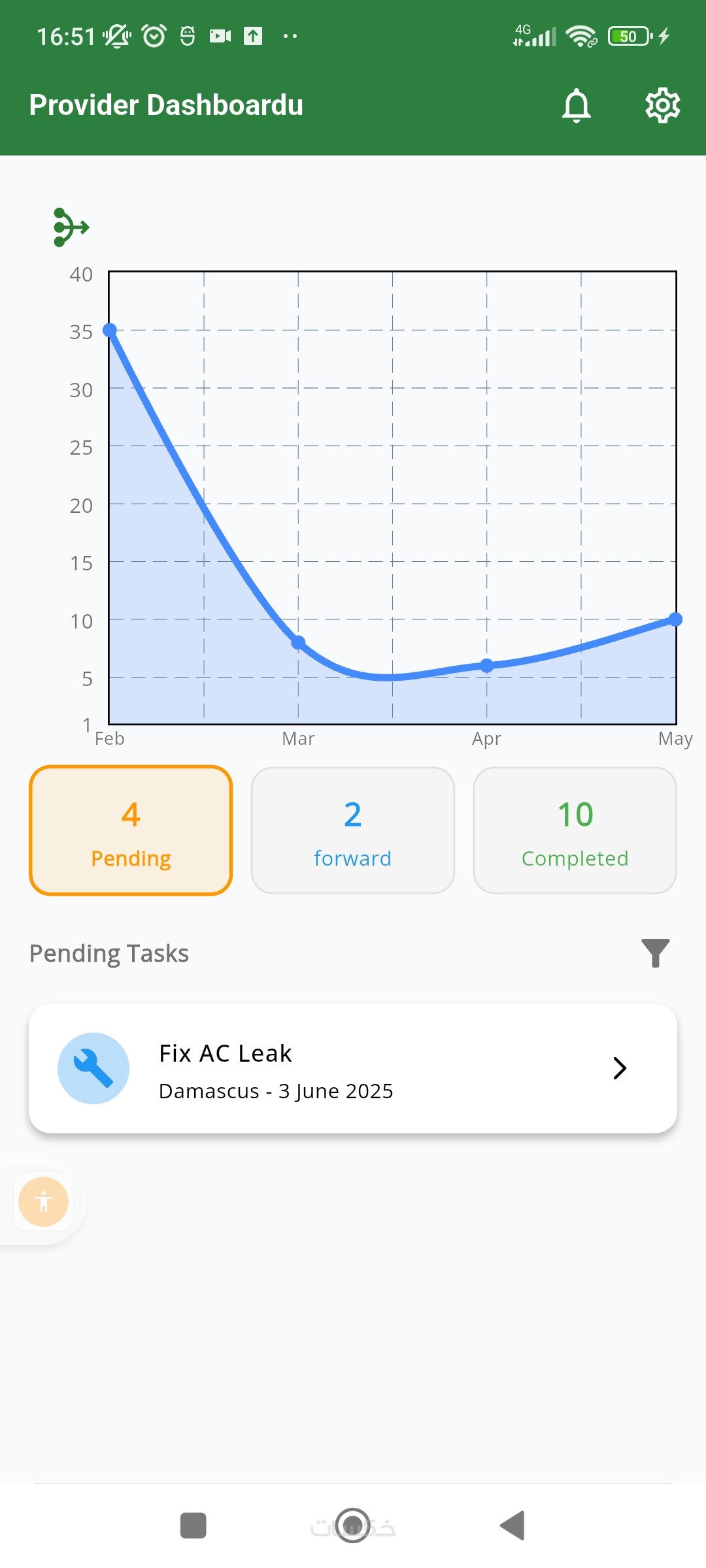Go to the system home screen

click(x=353, y=1526)
